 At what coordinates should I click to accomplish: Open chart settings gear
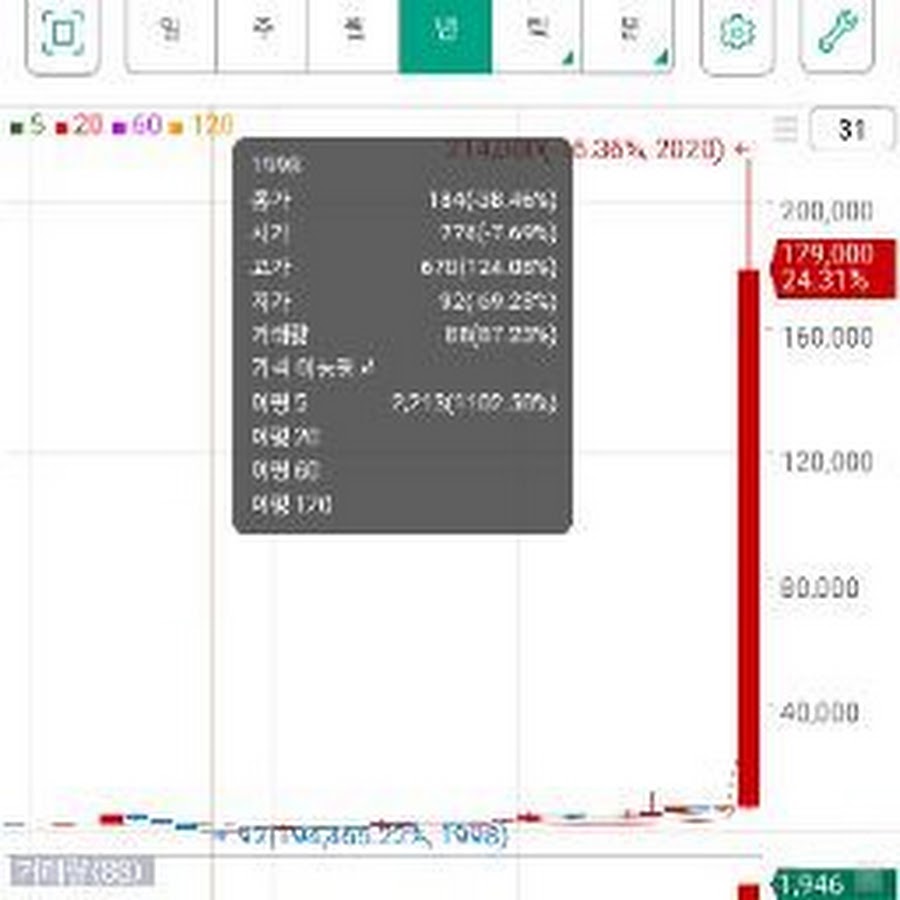[738, 34]
